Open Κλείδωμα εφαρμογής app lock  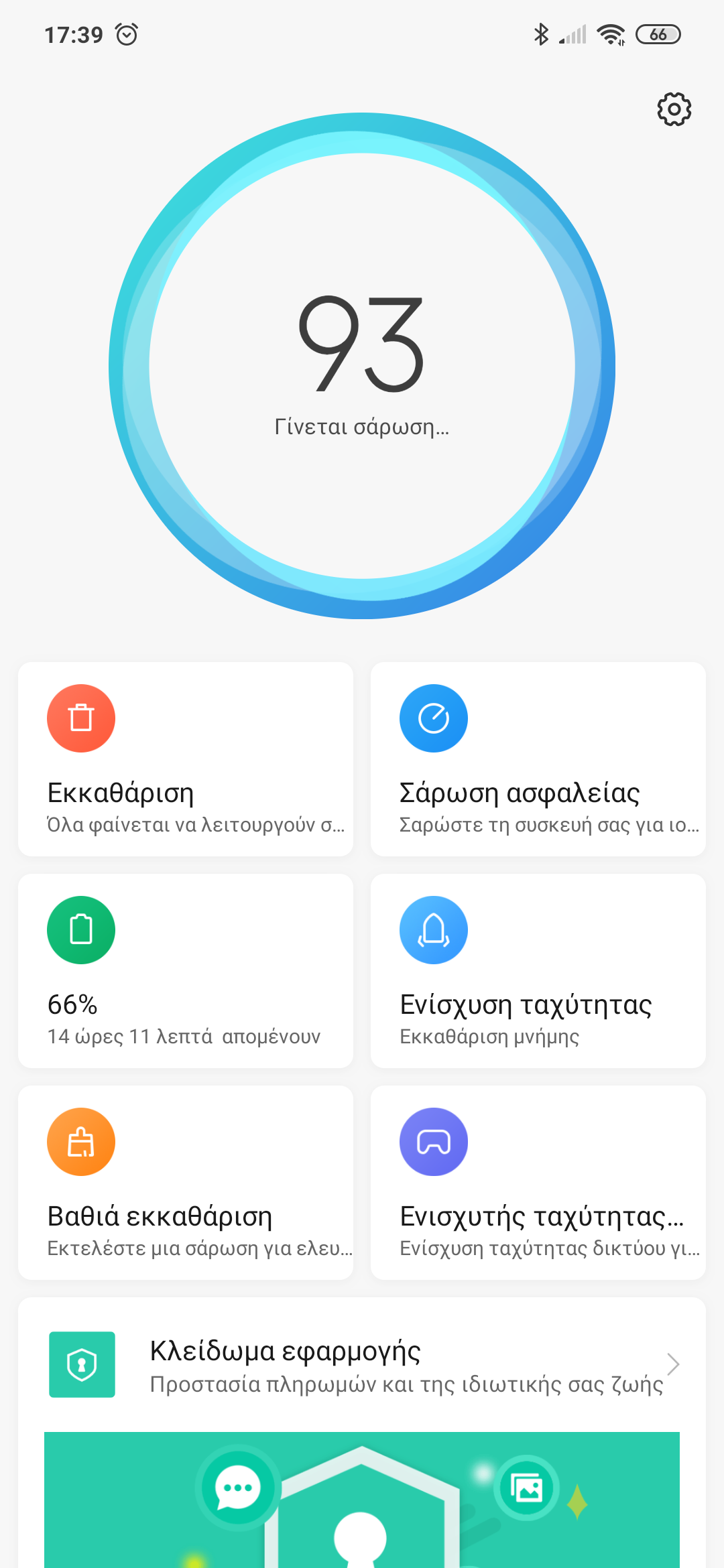[362, 1365]
